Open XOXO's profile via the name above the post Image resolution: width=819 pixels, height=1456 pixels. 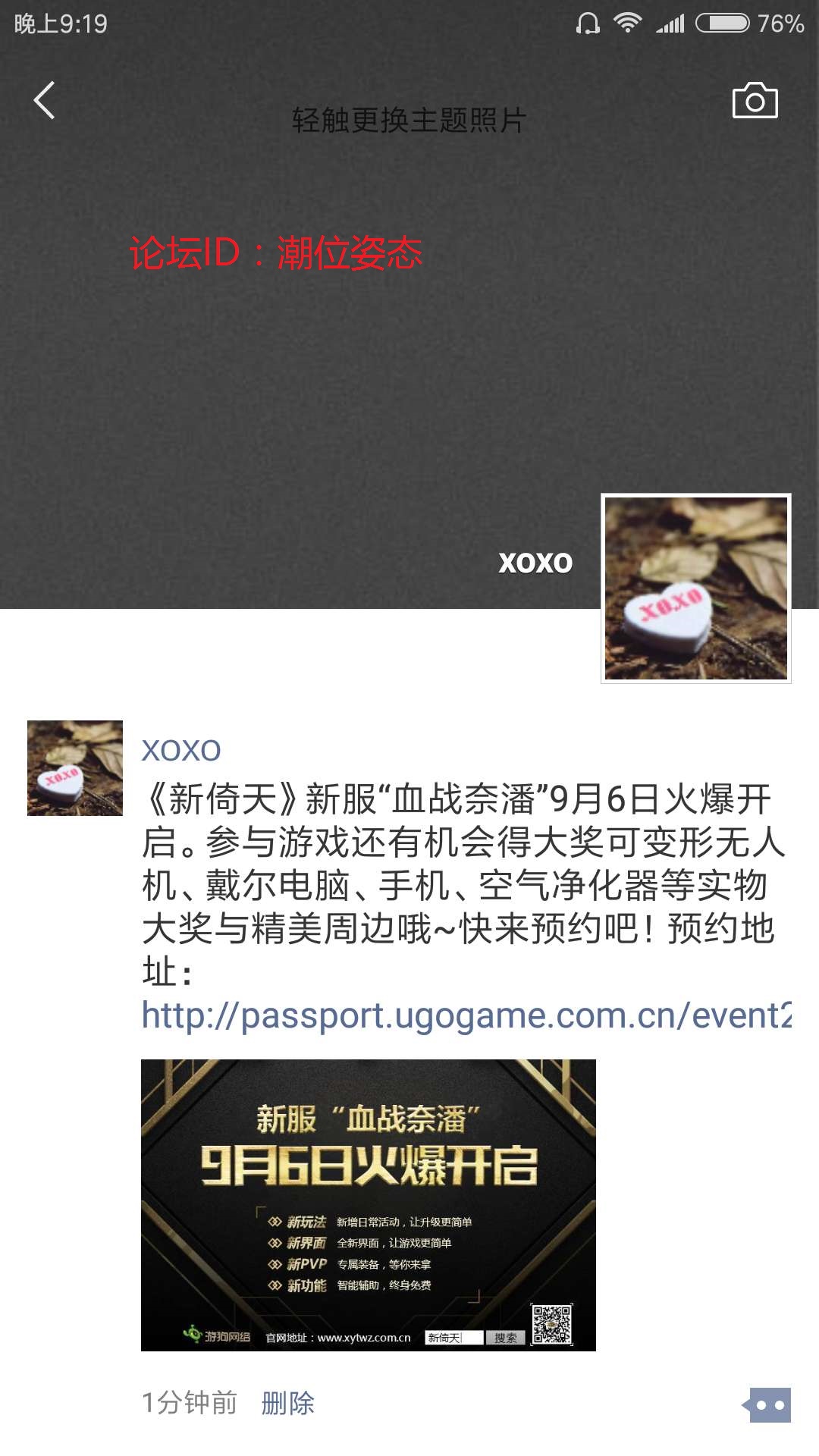(x=181, y=750)
